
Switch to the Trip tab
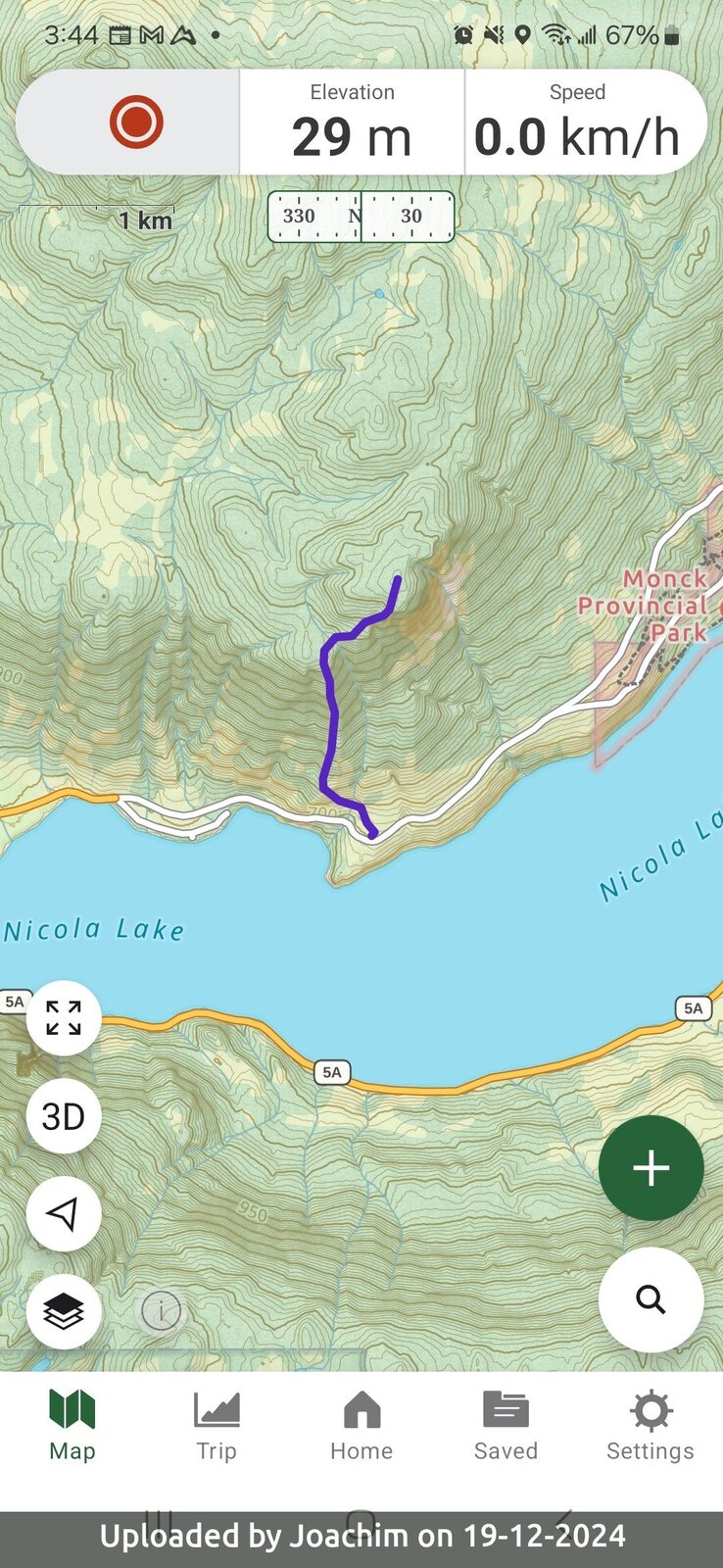pyautogui.click(x=217, y=1426)
